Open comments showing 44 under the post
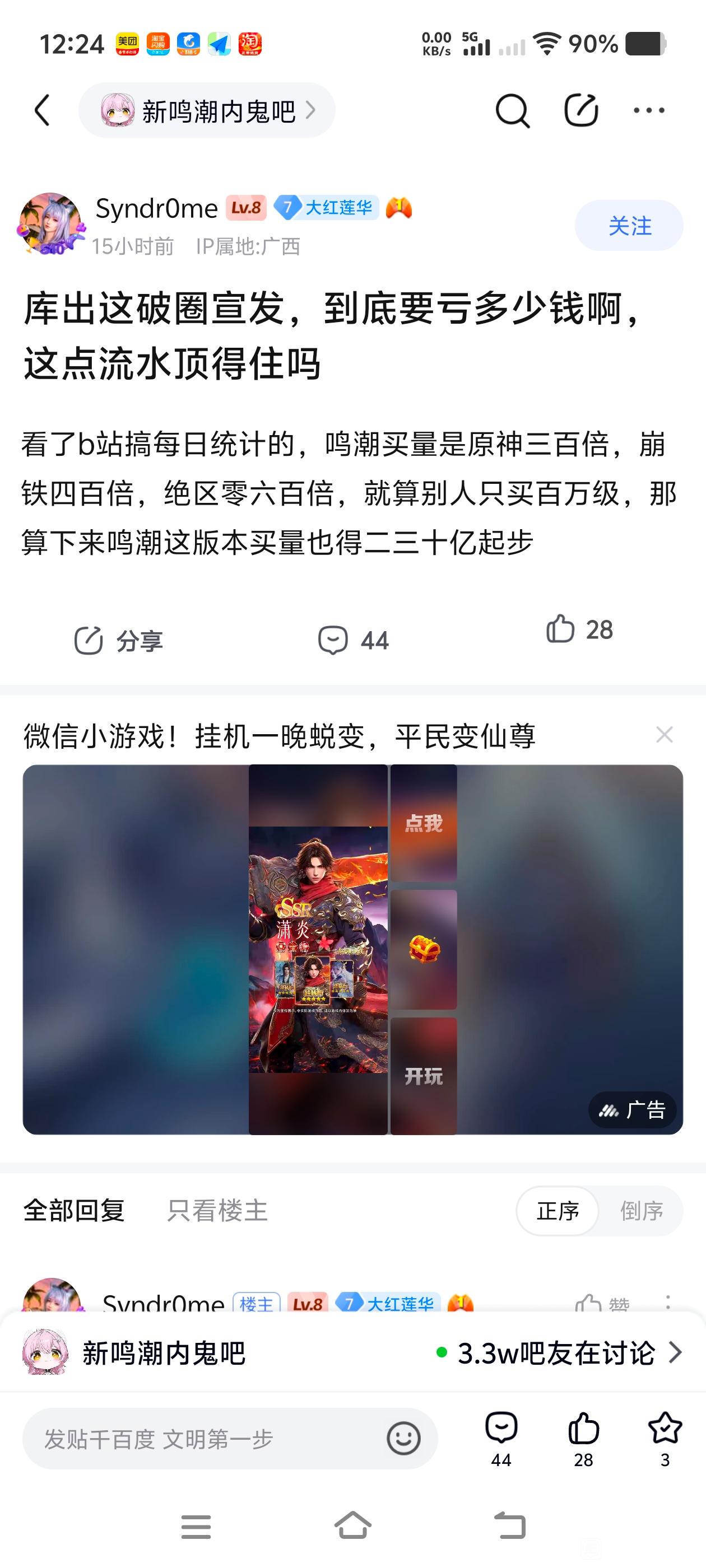The height and width of the screenshot is (1568, 706). coord(354,640)
